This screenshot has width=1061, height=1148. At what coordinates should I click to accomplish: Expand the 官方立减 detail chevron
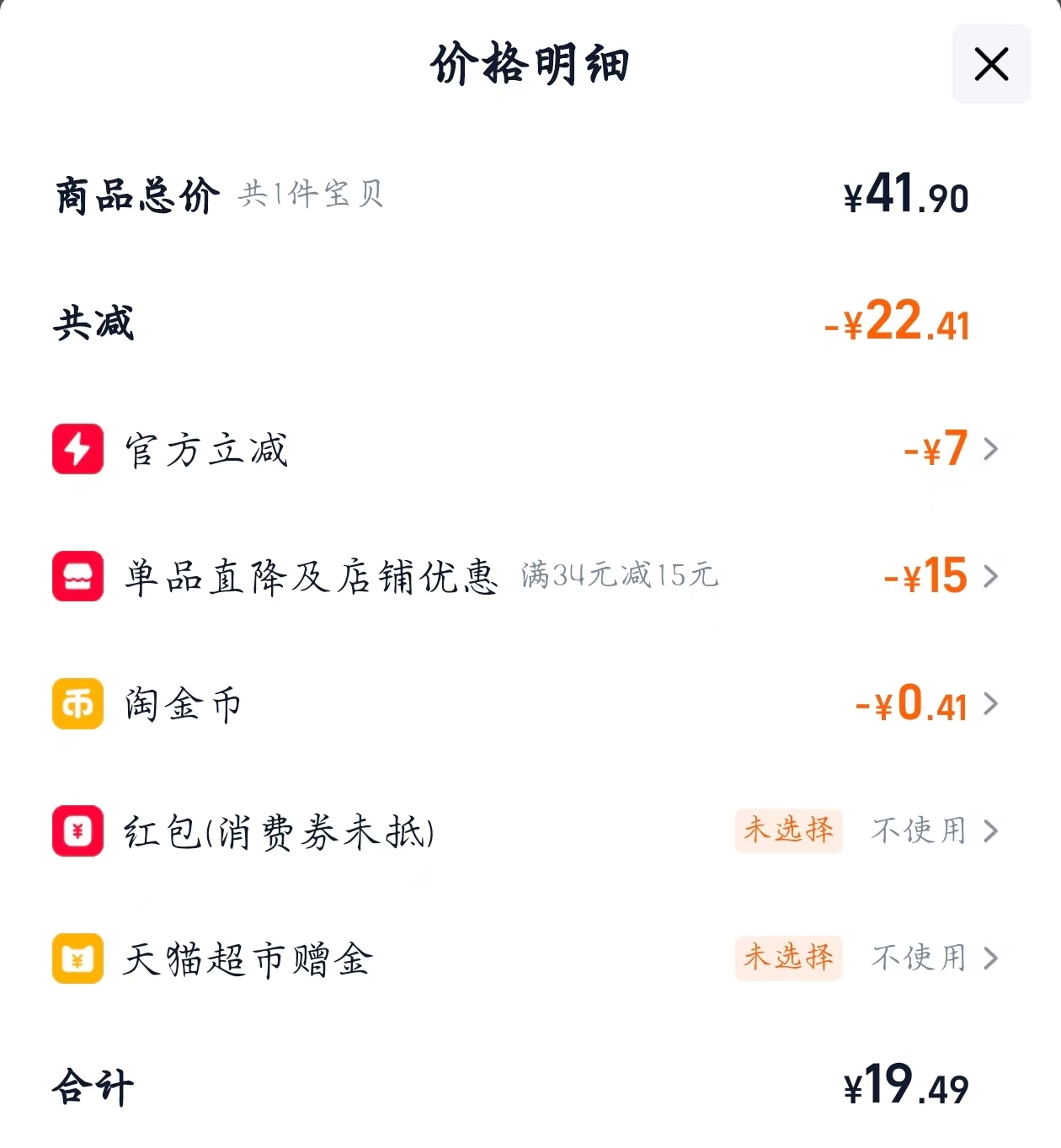(x=990, y=450)
